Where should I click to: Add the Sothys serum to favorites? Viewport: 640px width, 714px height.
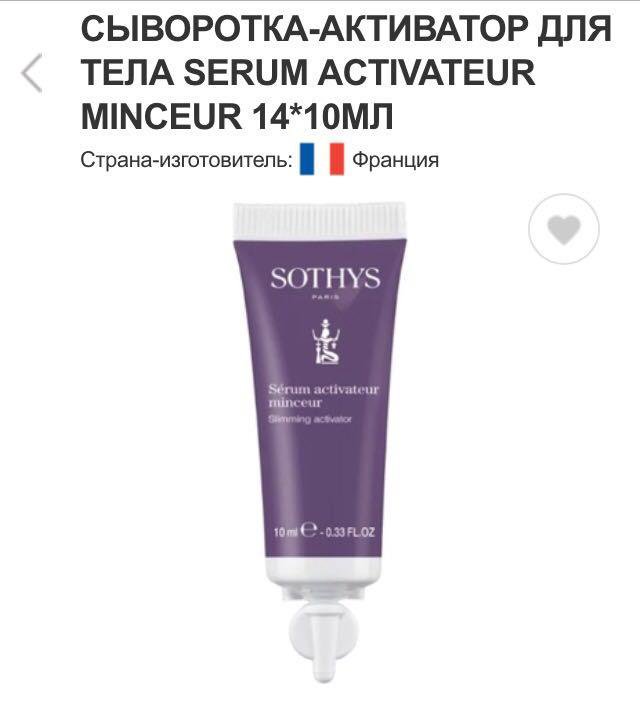[x=564, y=230]
